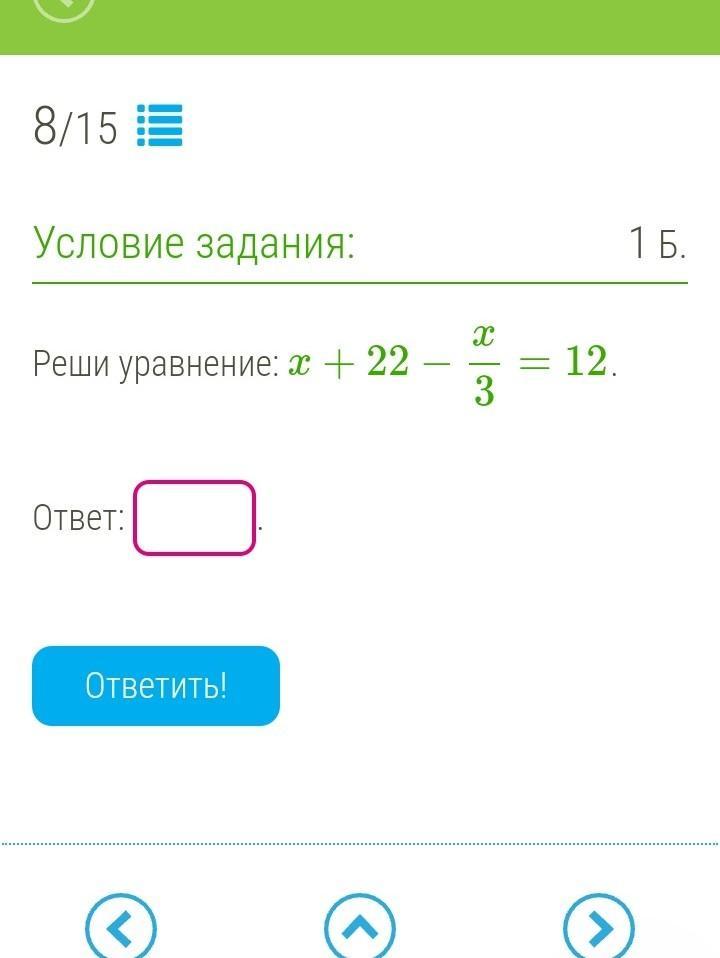
Task: Submit with the Ответить! button
Action: tap(156, 686)
